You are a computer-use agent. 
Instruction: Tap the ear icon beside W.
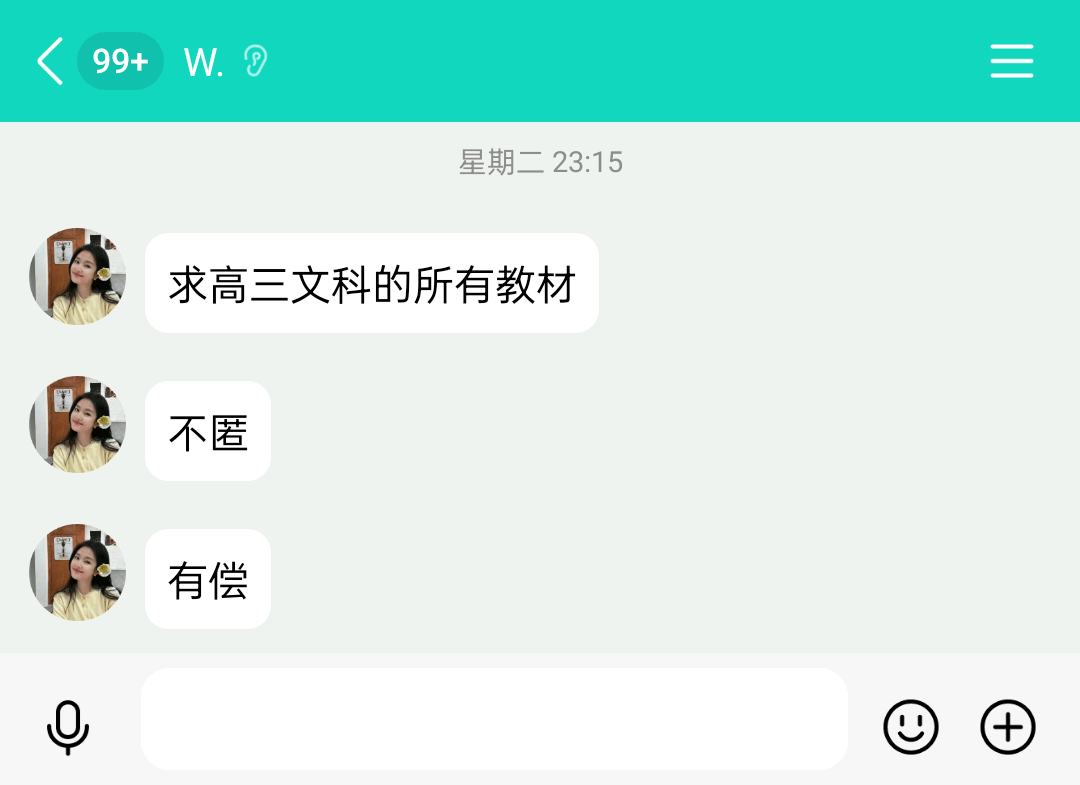256,62
